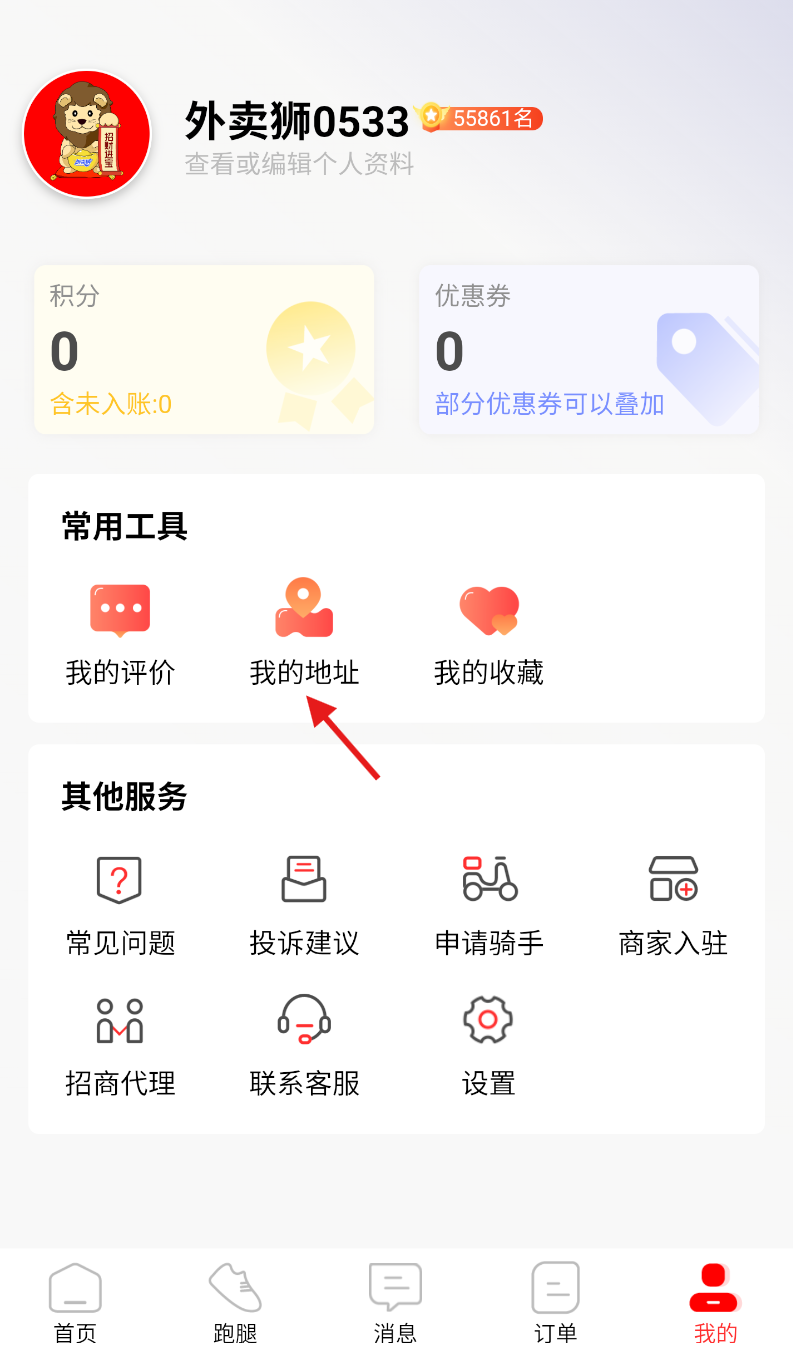Open 常见问题 FAQ
This screenshot has width=793, height=1348.
pyautogui.click(x=120, y=904)
